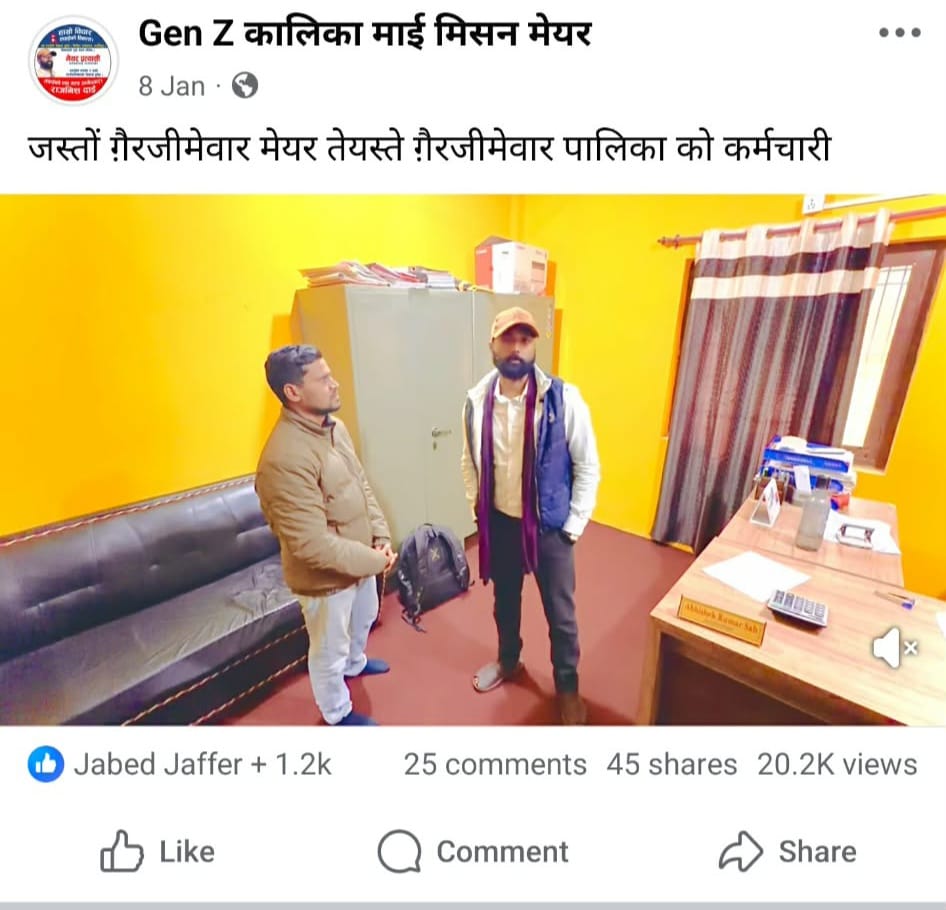Image resolution: width=946 pixels, height=910 pixels.
Task: View reactions from Jabed Jaffer + 1.2k
Action: (180, 765)
